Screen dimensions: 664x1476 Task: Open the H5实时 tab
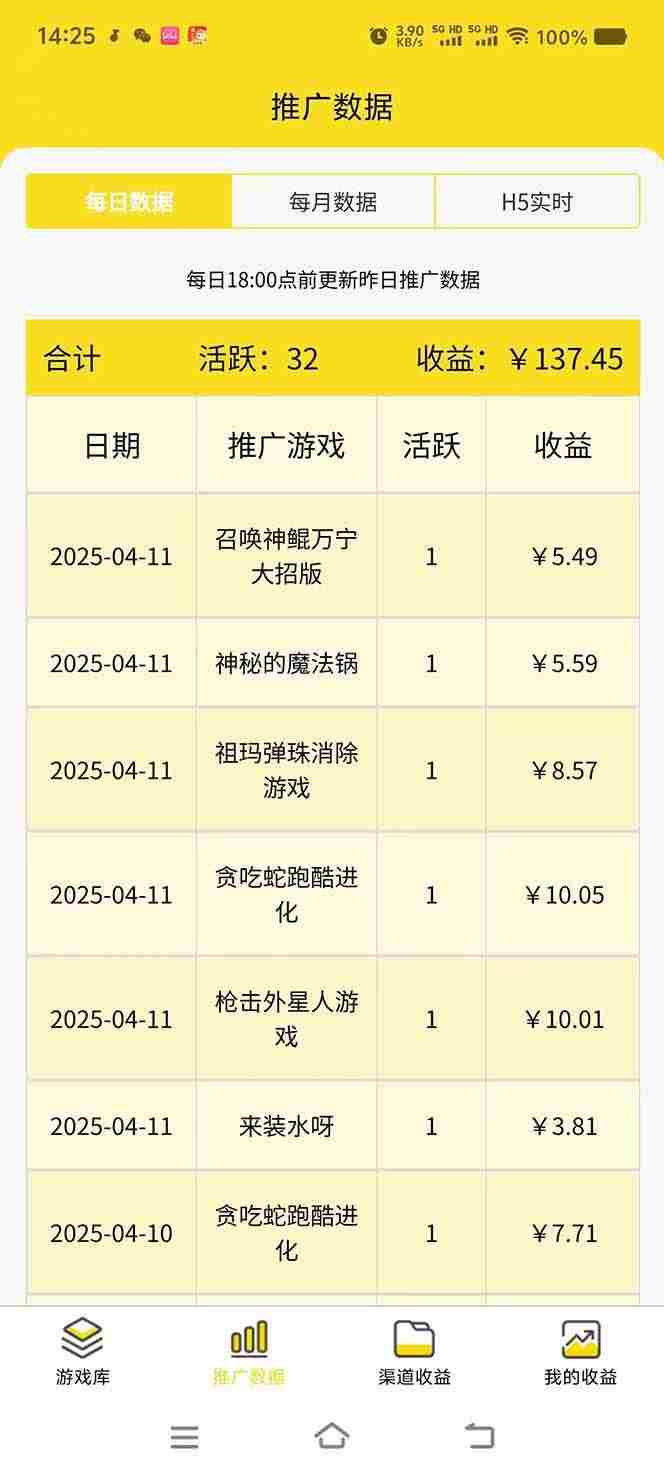coord(537,202)
